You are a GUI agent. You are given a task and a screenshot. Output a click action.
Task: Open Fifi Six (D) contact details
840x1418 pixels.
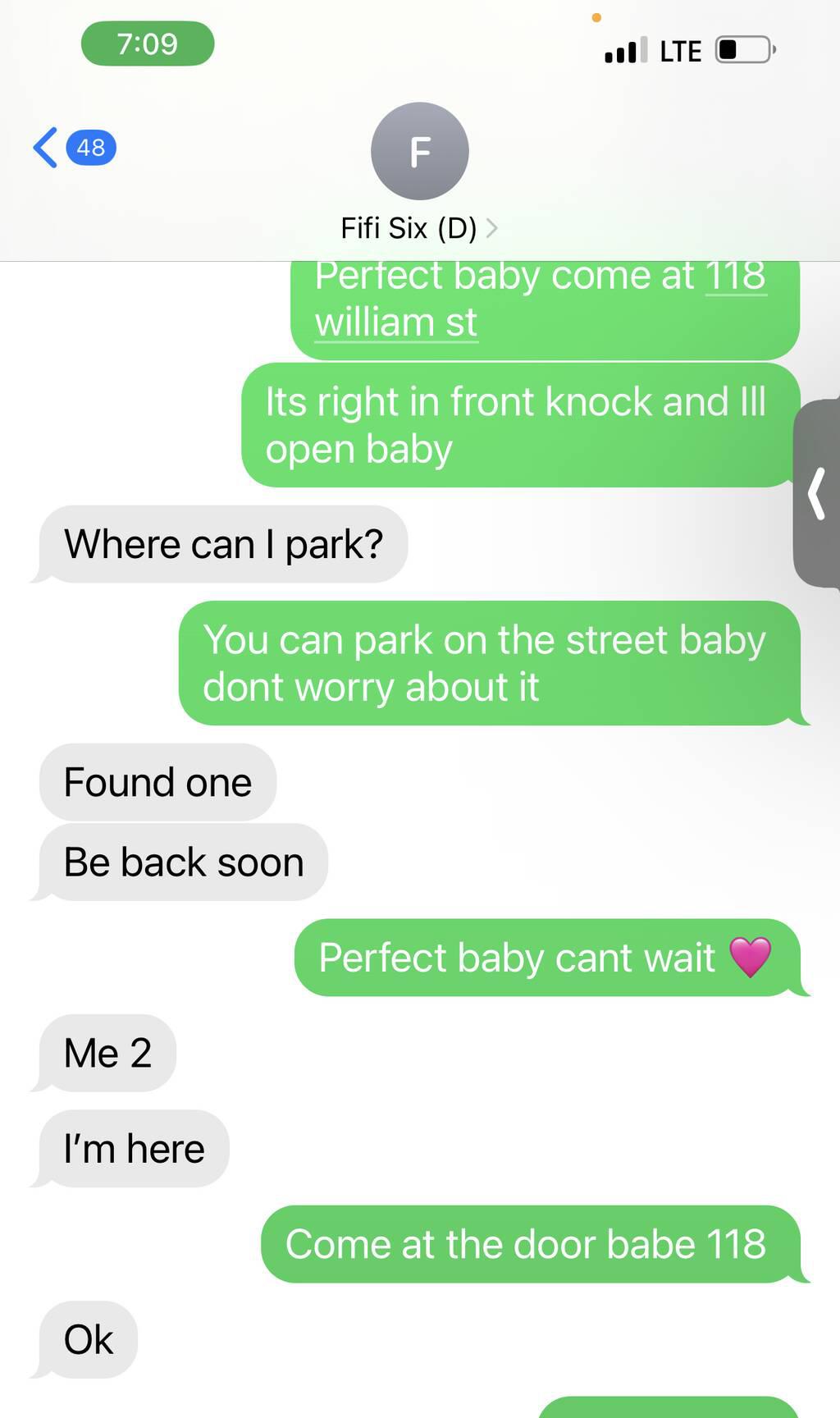click(x=418, y=228)
